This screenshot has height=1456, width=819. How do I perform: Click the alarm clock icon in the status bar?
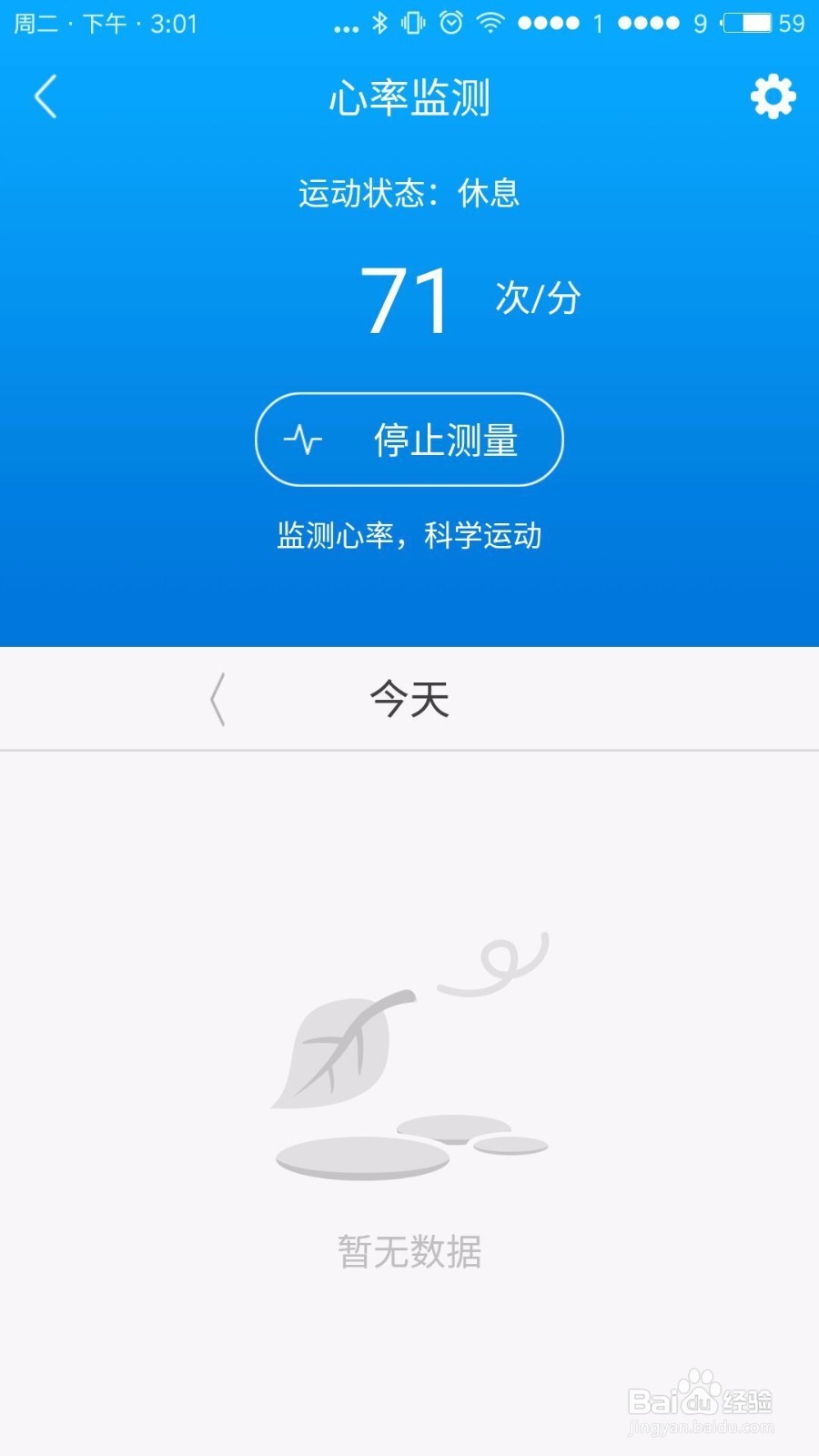pyautogui.click(x=450, y=25)
